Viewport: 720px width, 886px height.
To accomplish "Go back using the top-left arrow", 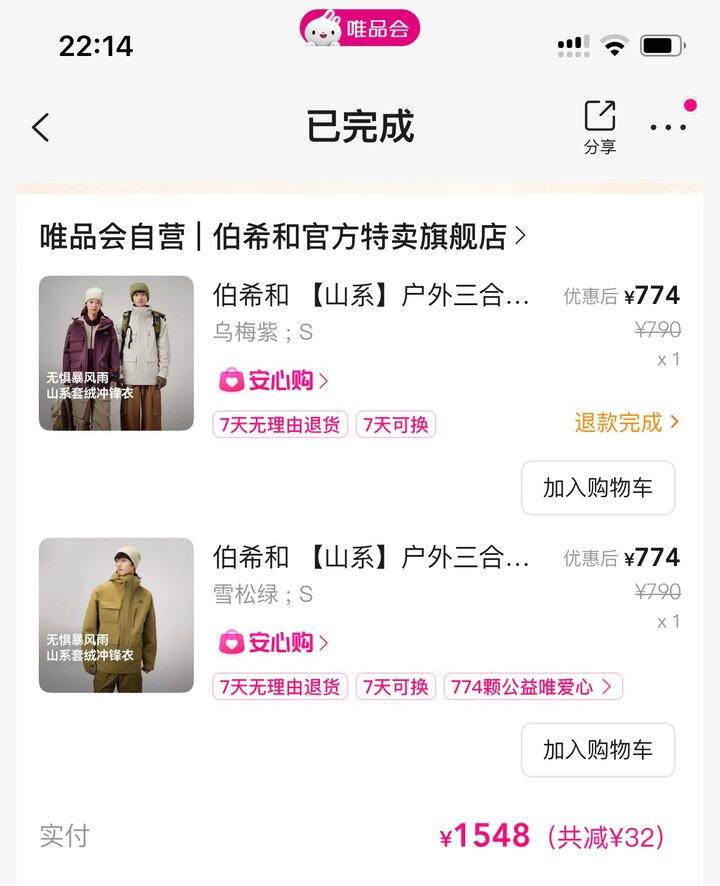I will (x=41, y=128).
